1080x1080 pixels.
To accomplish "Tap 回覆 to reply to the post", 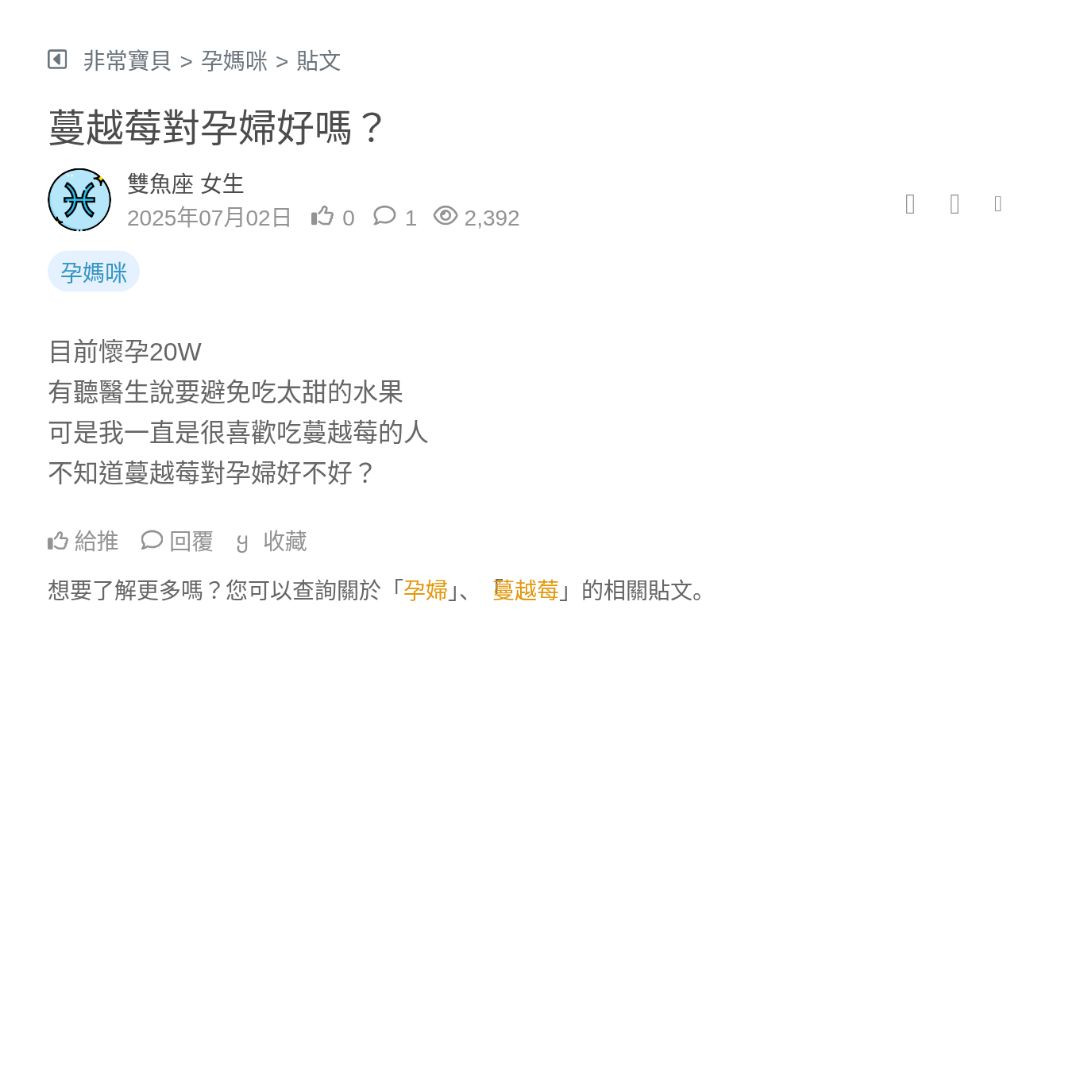I will tap(177, 541).
